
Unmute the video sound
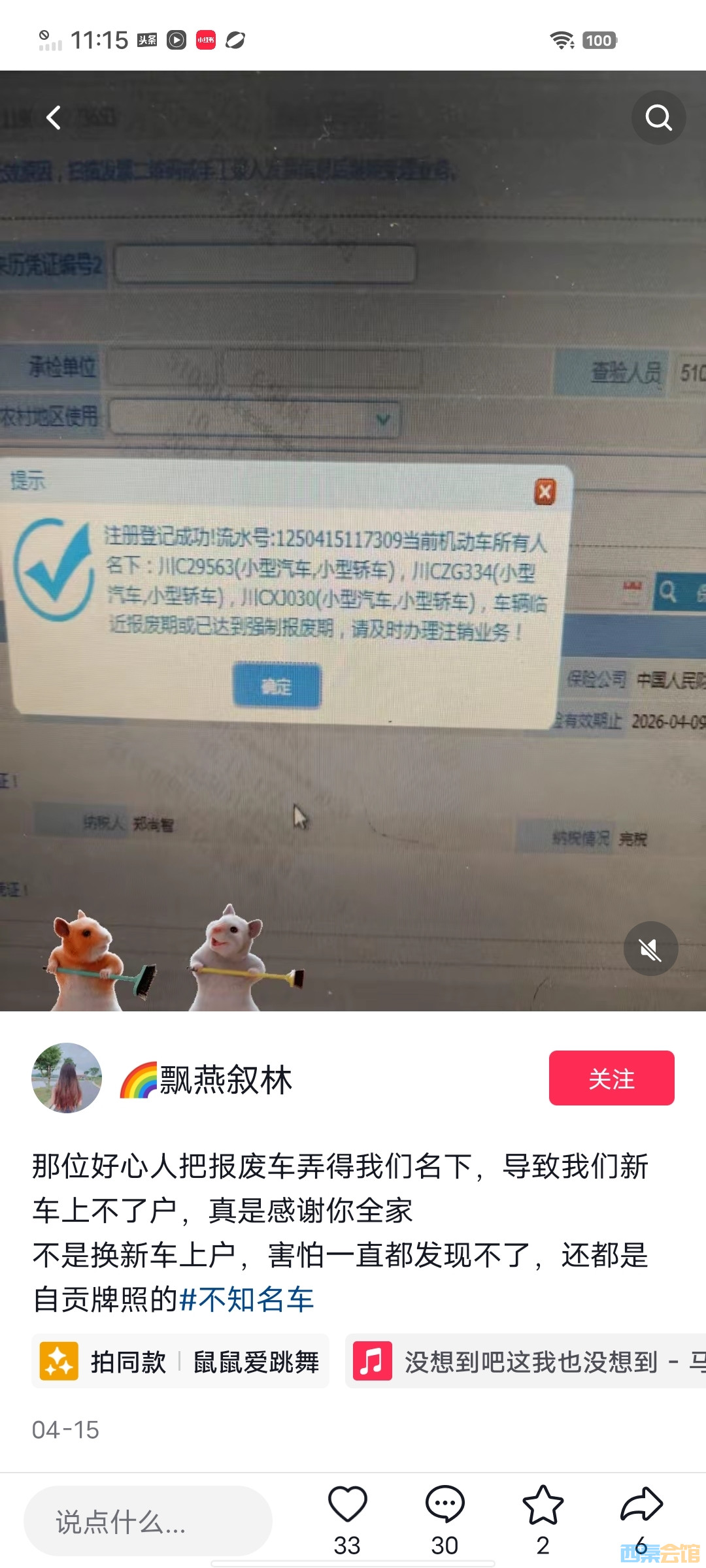pyautogui.click(x=650, y=949)
